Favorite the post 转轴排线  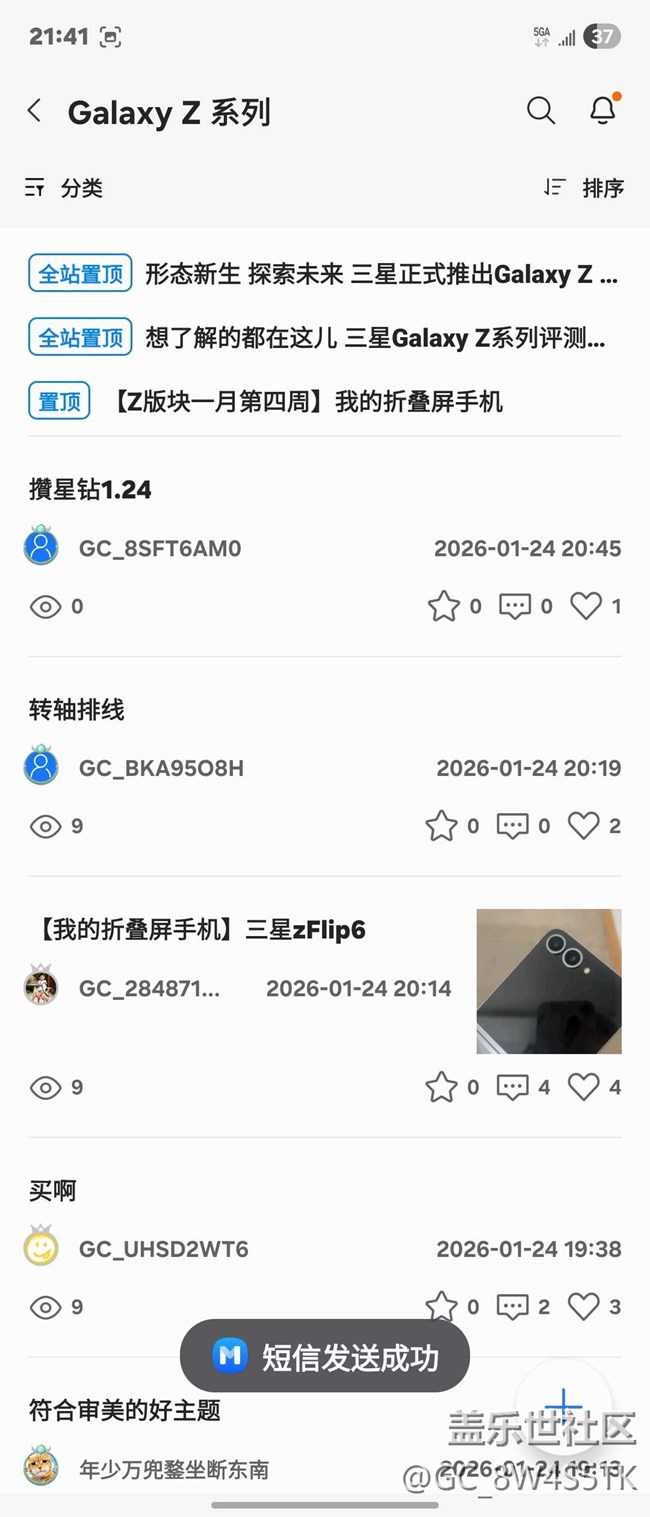pos(441,826)
